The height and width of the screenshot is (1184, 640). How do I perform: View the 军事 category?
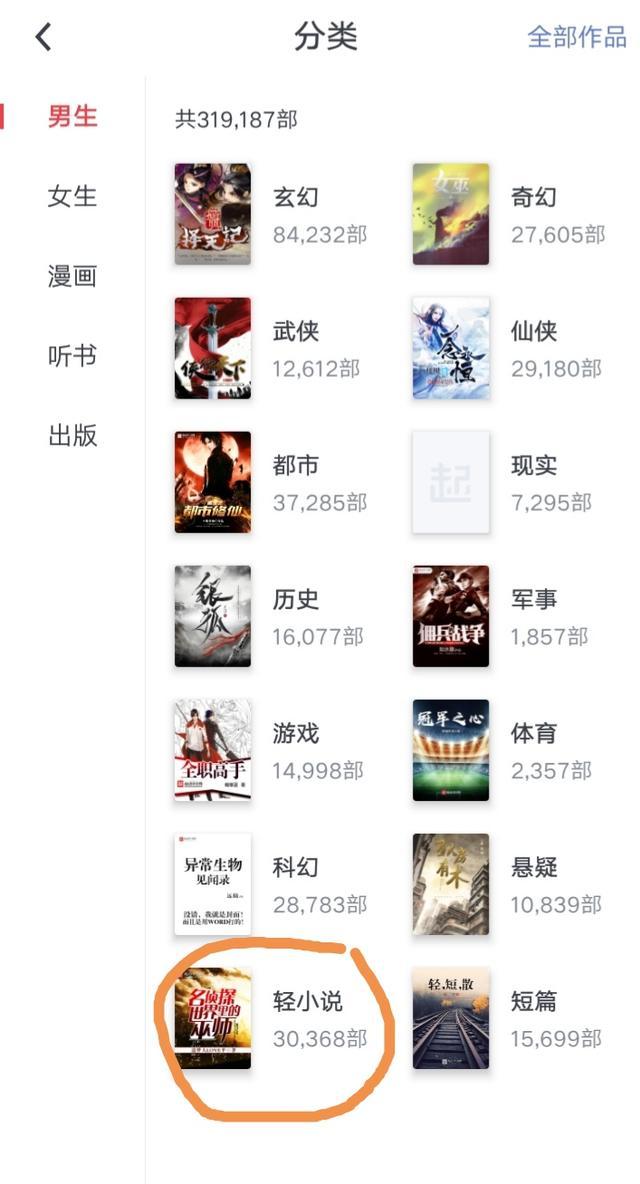tap(510, 616)
